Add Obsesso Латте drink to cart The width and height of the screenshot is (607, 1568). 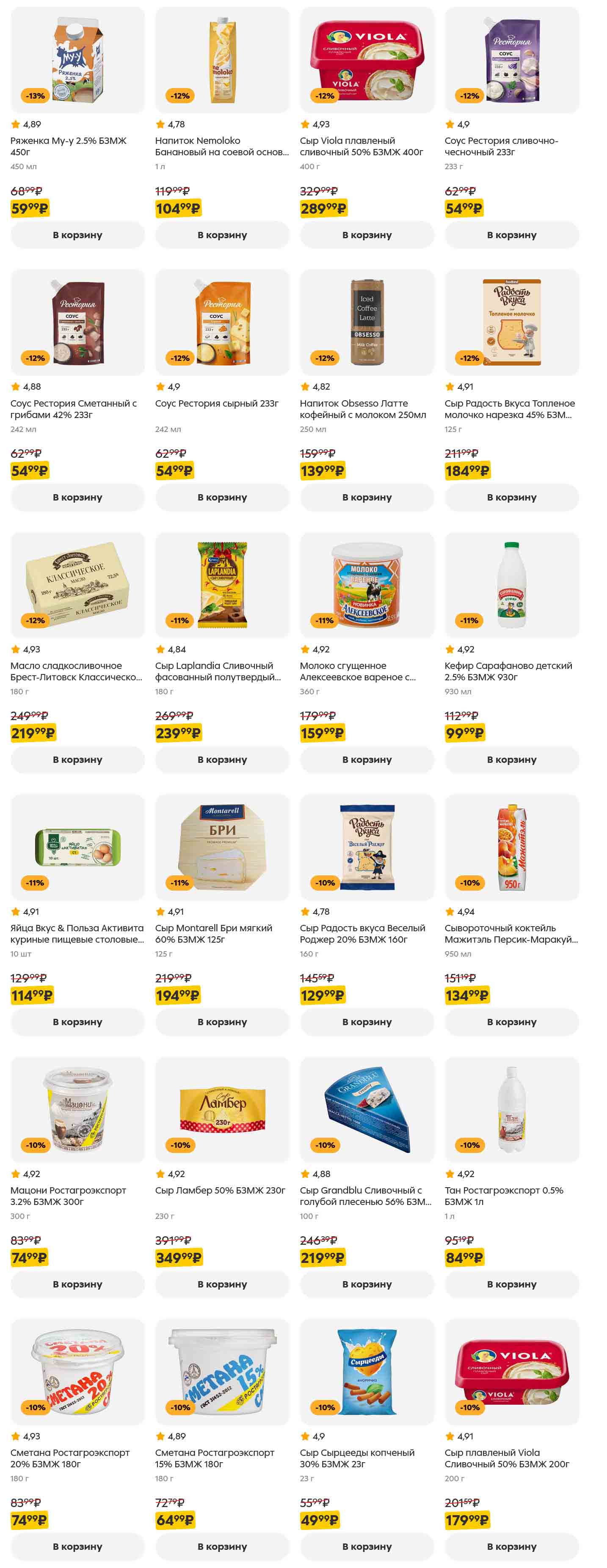click(367, 497)
